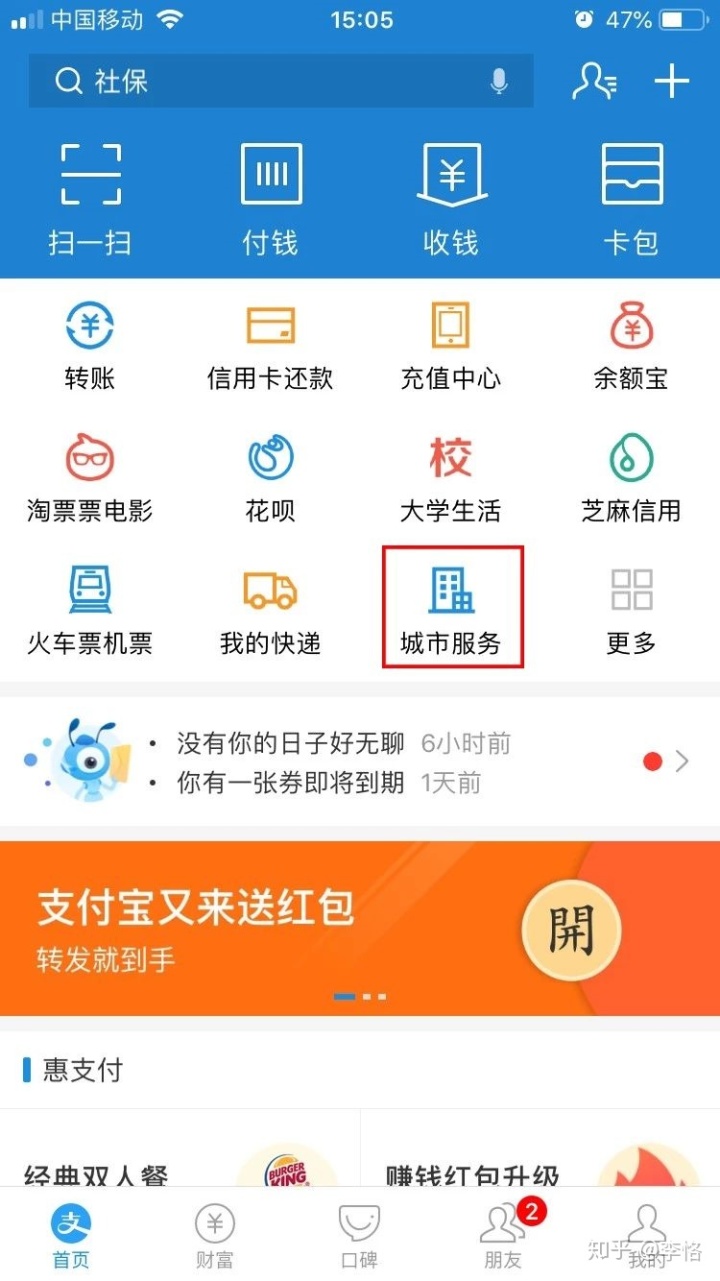Open 花呗
The width and height of the screenshot is (720, 1281).
tap(270, 478)
